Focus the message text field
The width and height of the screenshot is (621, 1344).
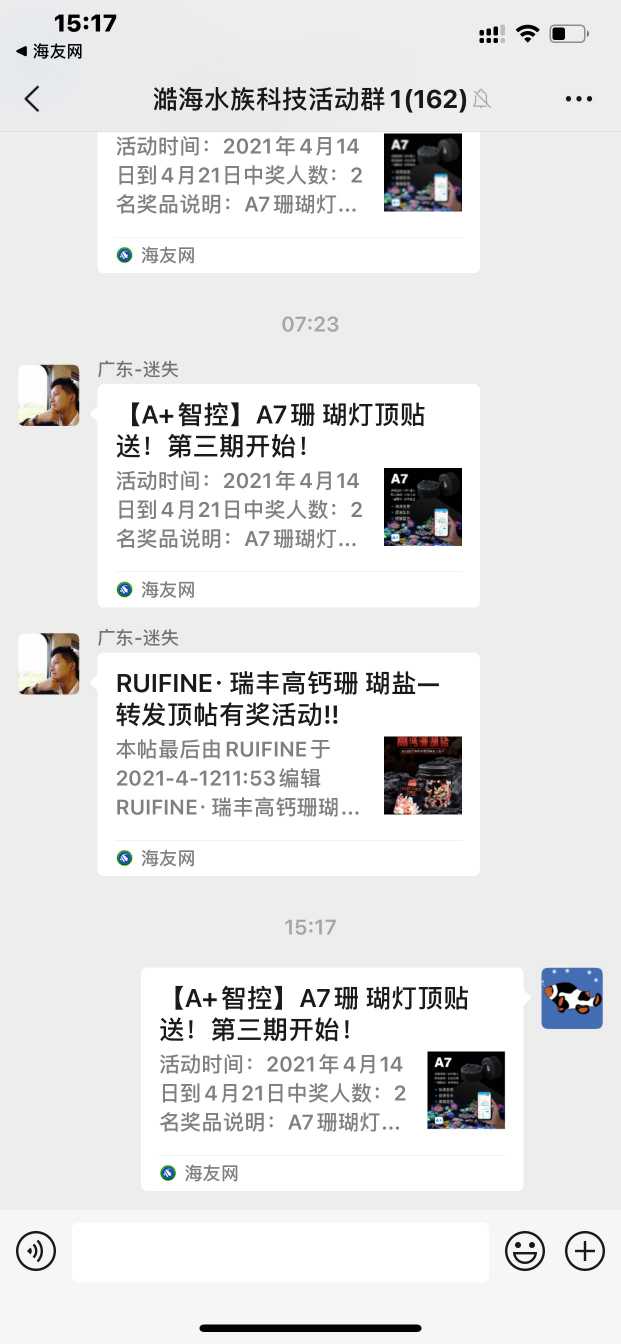(x=280, y=1251)
